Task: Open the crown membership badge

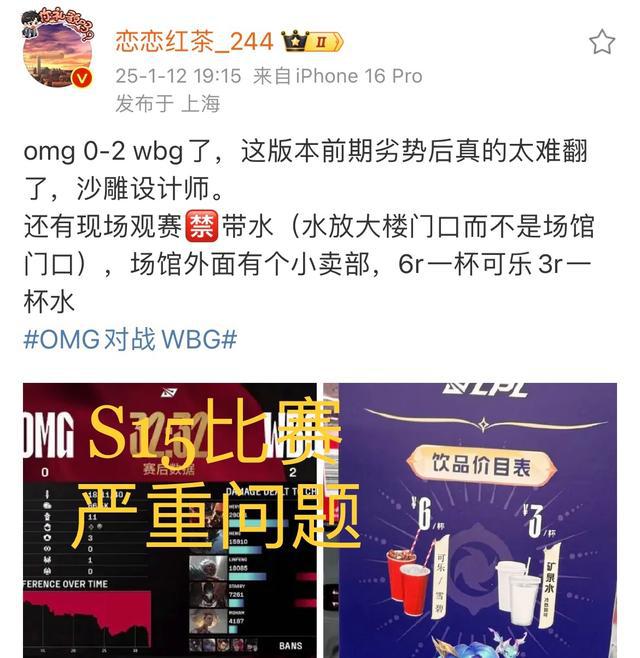Action: [311, 41]
